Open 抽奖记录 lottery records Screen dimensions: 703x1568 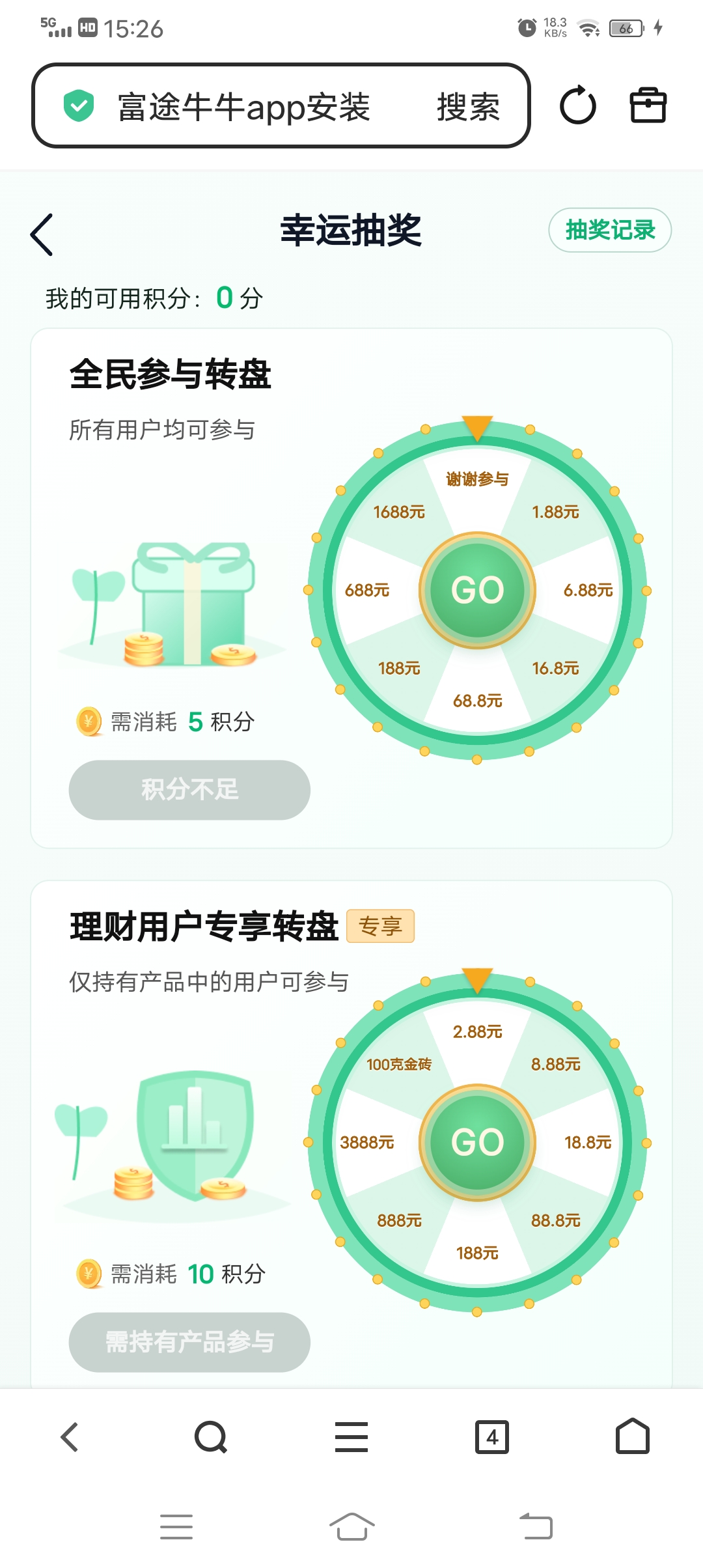click(610, 230)
